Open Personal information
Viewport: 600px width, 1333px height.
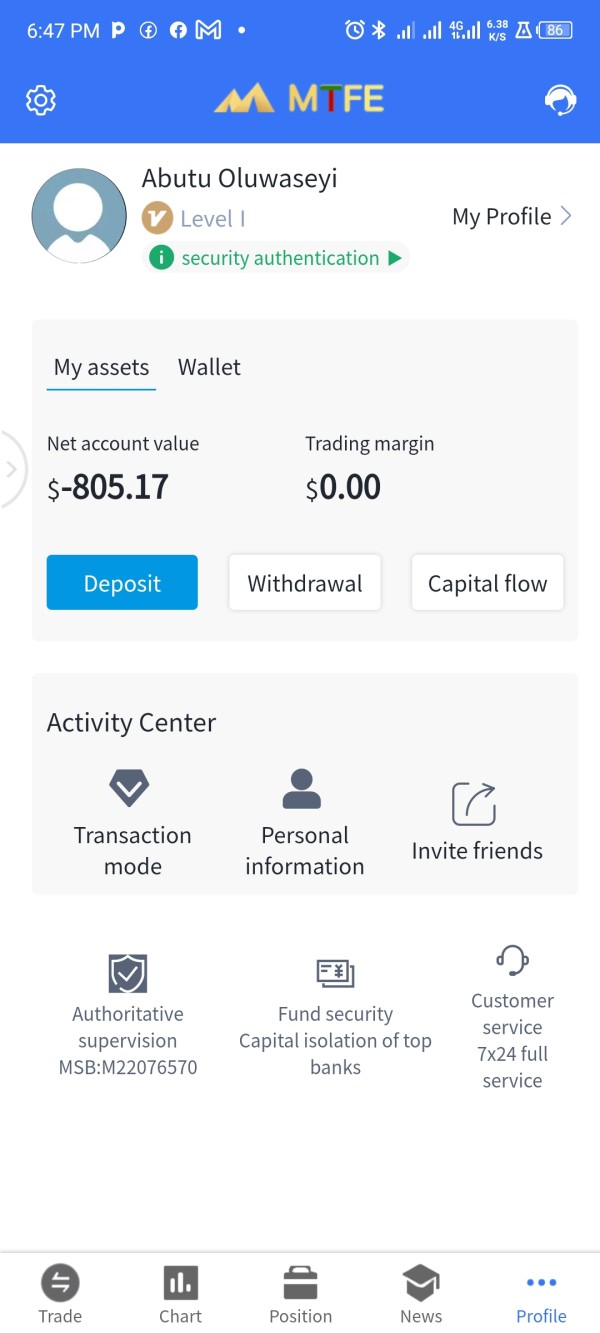304,822
